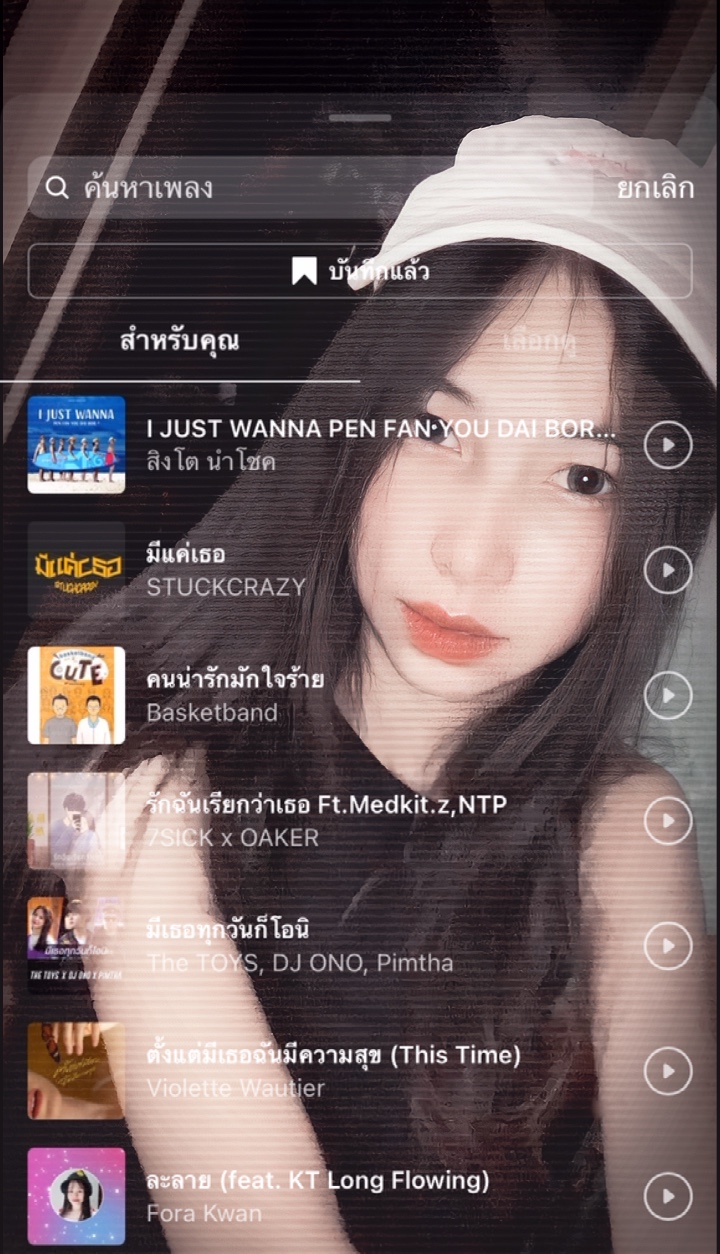This screenshot has height=1254, width=720.
Task: Preview the Fora Kwan song
Action: click(x=668, y=1196)
